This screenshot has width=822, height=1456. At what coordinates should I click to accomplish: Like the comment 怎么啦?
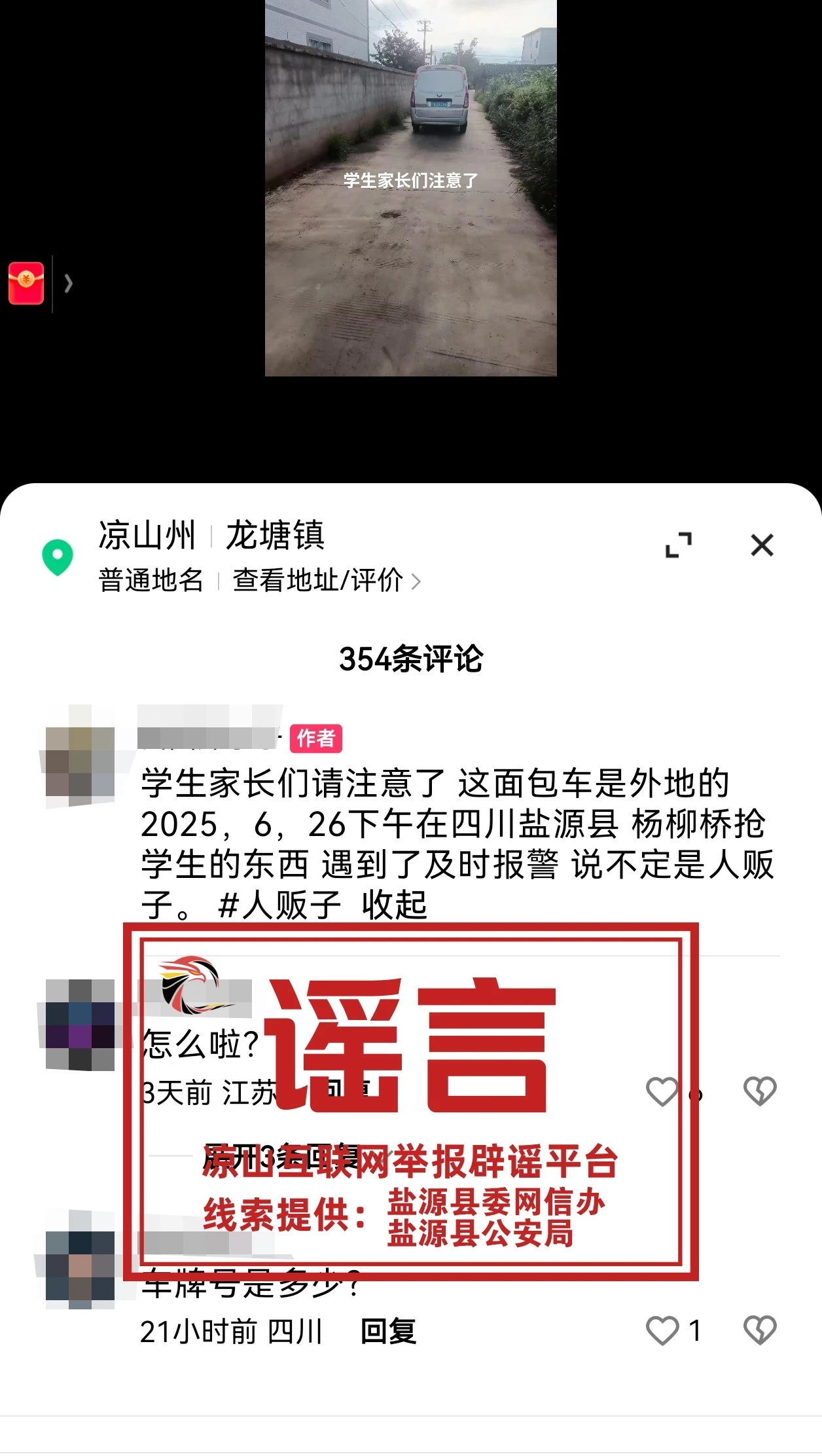[x=662, y=1091]
